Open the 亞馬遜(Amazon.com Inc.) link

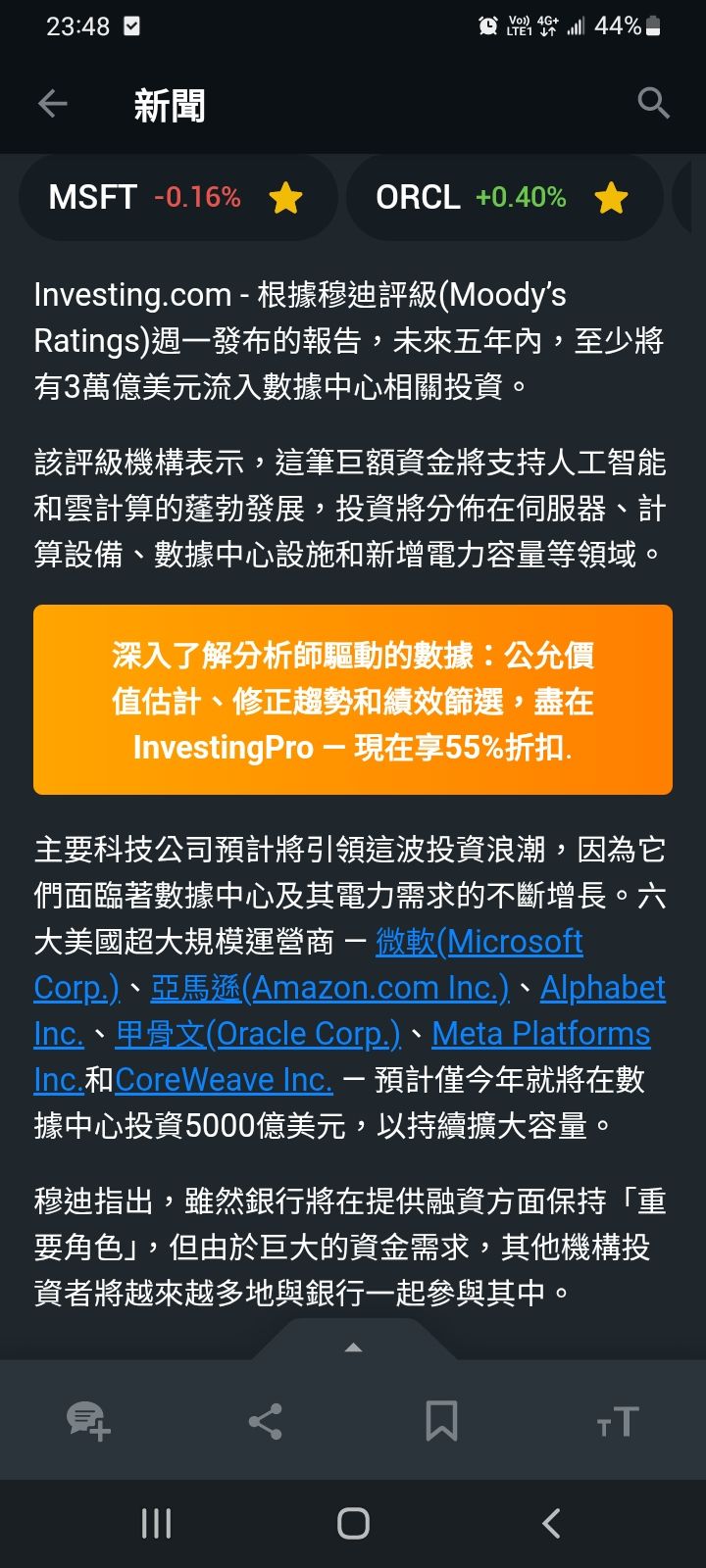(x=329, y=988)
